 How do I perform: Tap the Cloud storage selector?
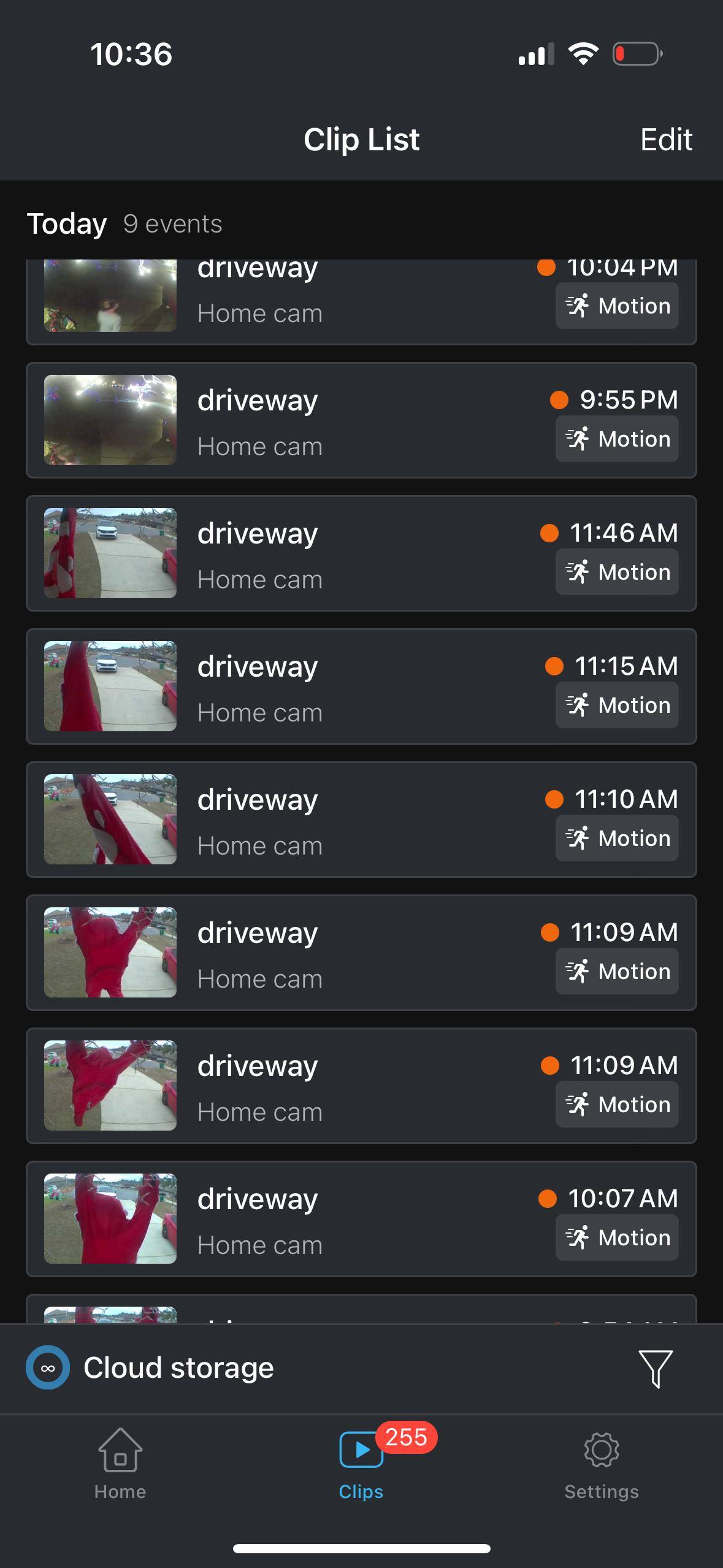click(150, 1368)
